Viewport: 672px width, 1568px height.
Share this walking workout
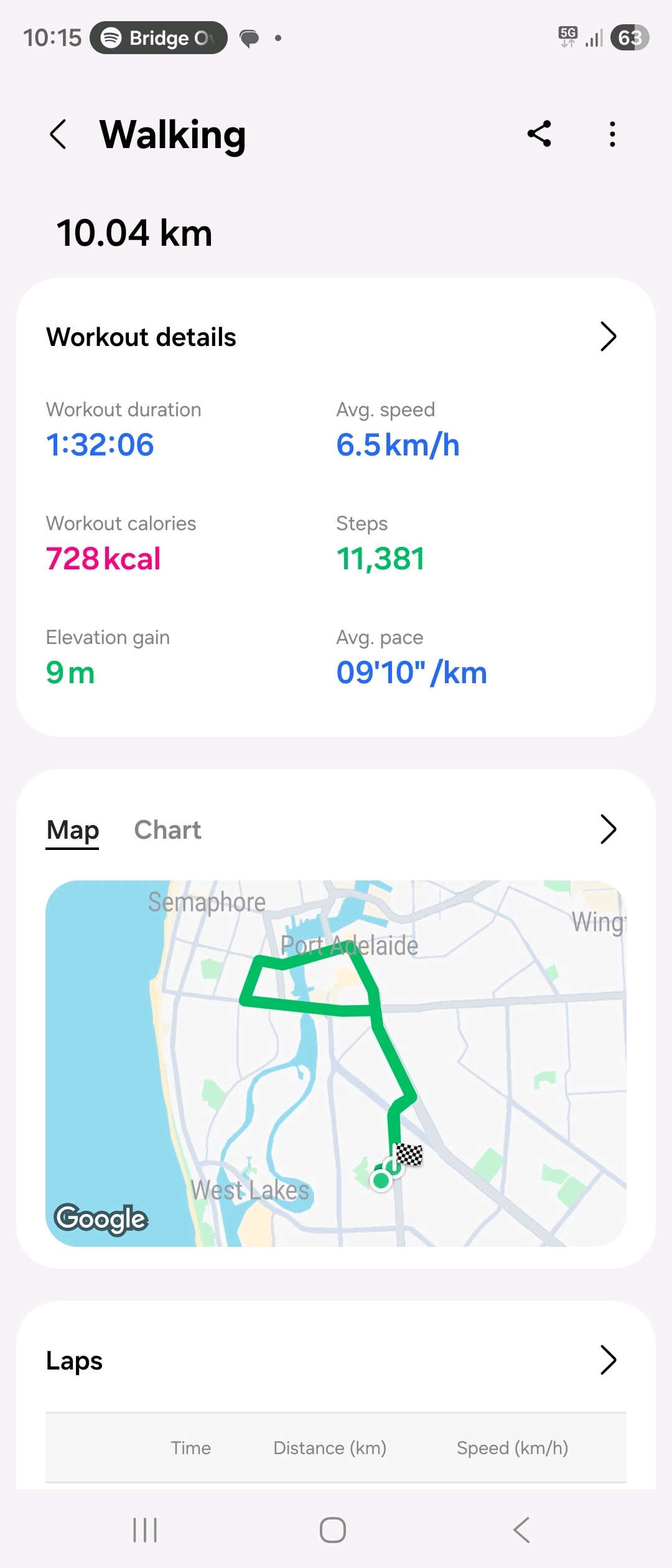[539, 134]
